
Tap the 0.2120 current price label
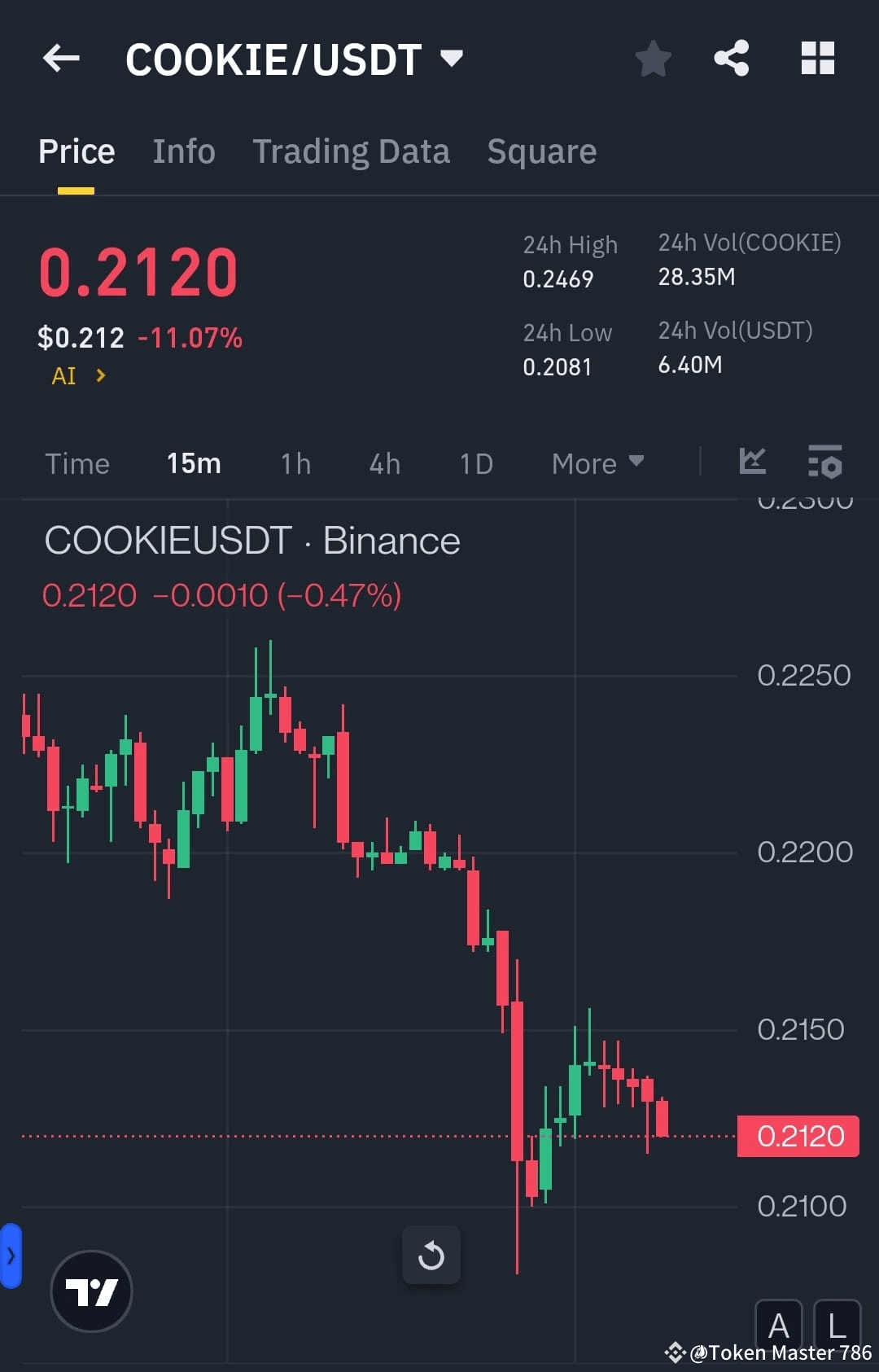click(x=798, y=1134)
